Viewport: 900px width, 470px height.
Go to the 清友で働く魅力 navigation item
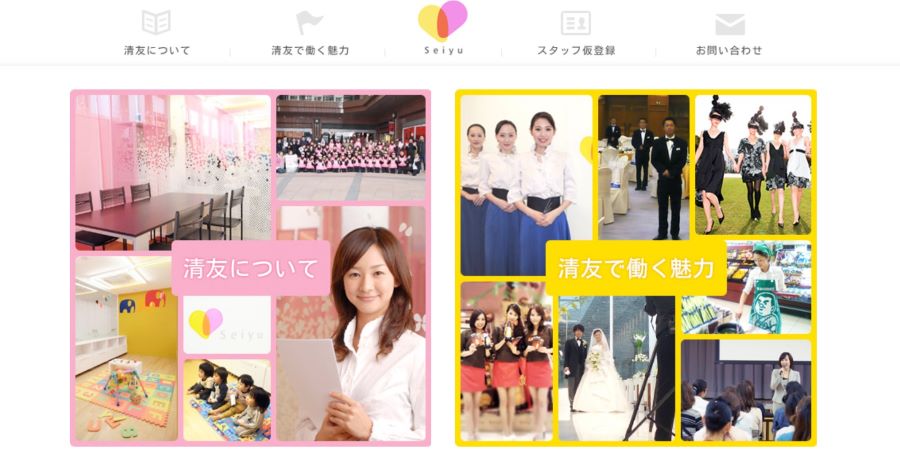click(310, 35)
